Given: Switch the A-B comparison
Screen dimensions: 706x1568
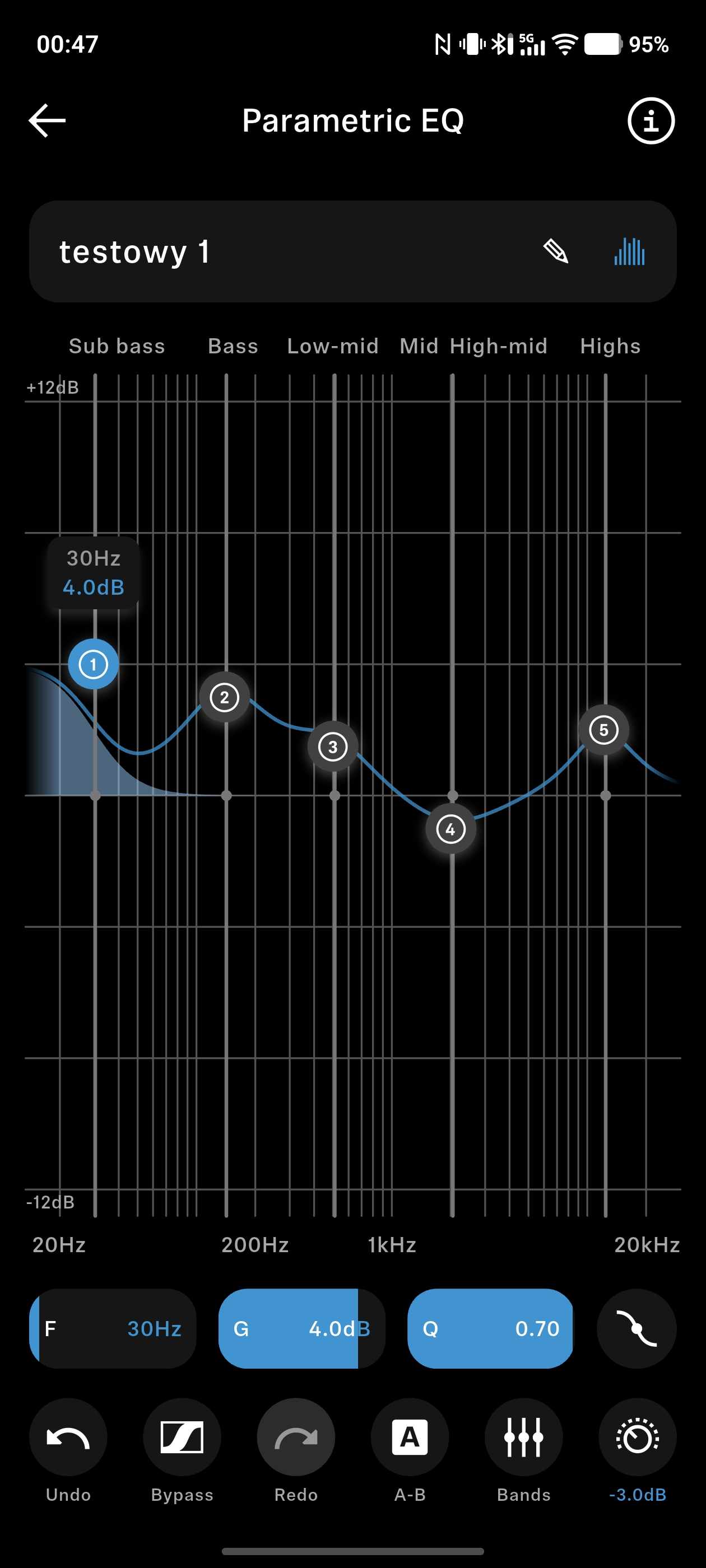Looking at the screenshot, I should (x=410, y=1437).
